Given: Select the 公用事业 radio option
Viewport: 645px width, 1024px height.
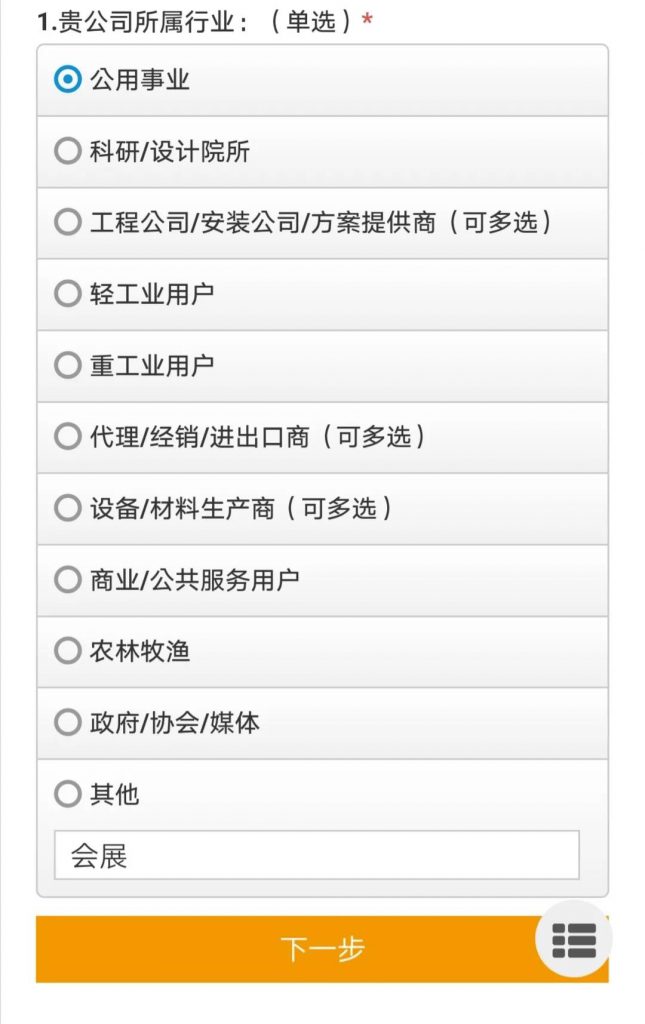Looking at the screenshot, I should pyautogui.click(x=68, y=80).
